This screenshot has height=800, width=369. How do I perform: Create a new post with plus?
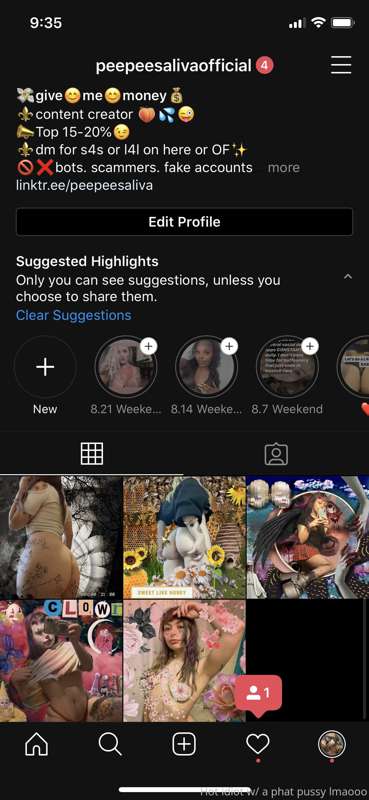tap(184, 745)
